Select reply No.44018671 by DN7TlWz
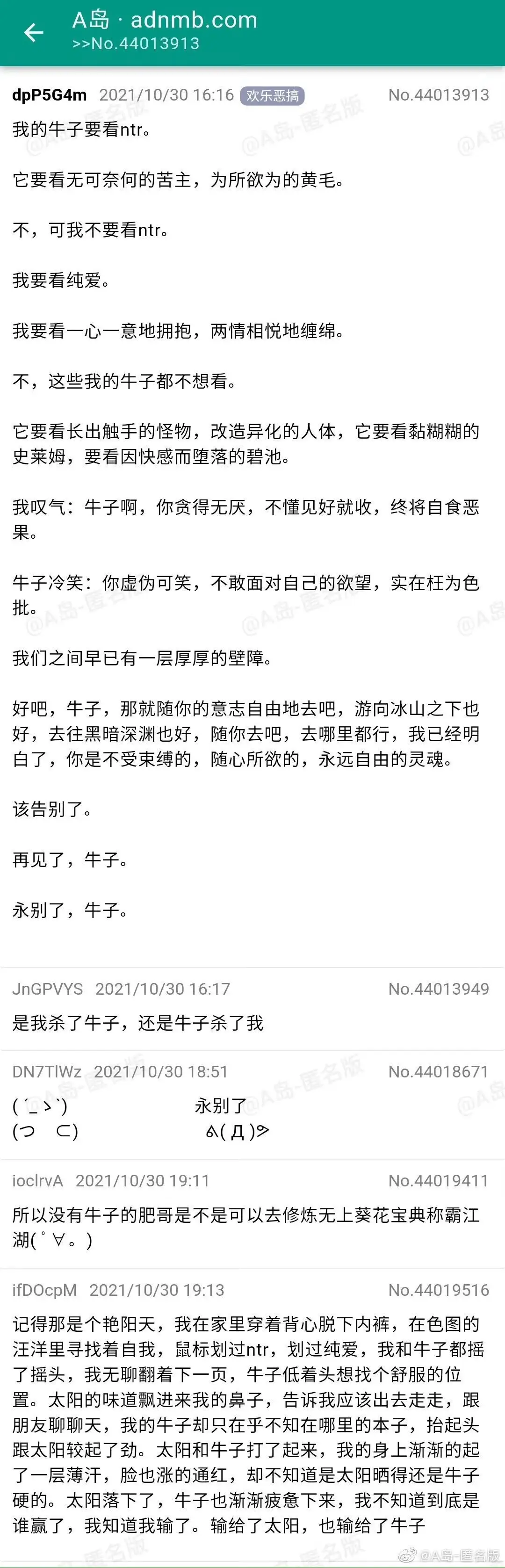 coord(252,1105)
